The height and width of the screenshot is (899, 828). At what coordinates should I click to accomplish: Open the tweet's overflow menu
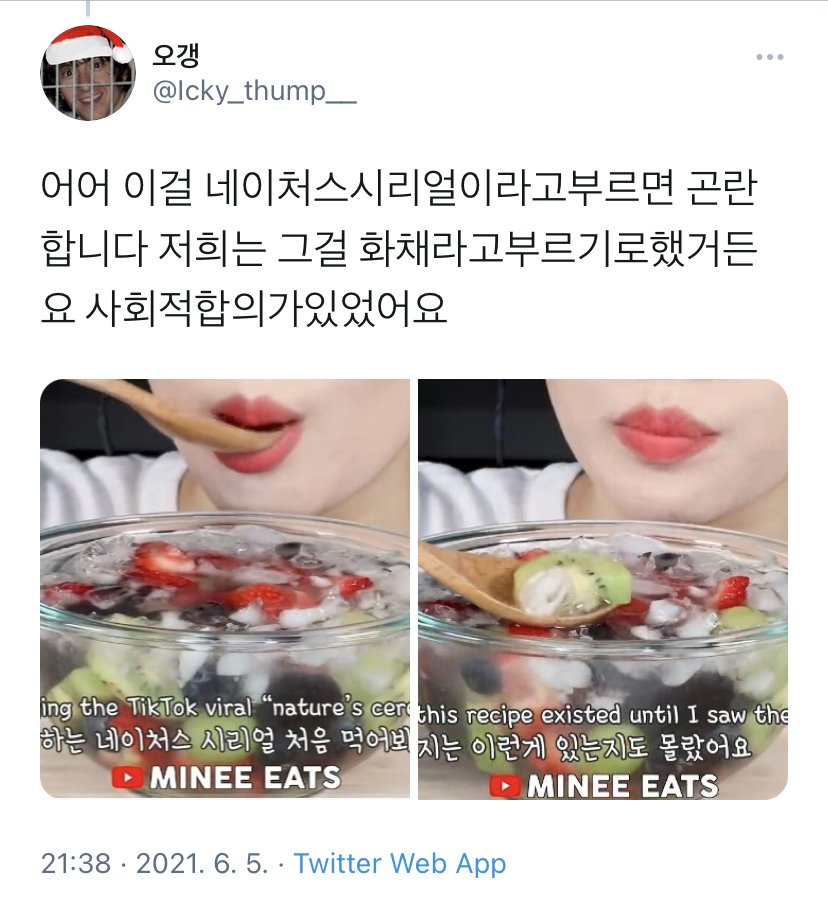[769, 57]
